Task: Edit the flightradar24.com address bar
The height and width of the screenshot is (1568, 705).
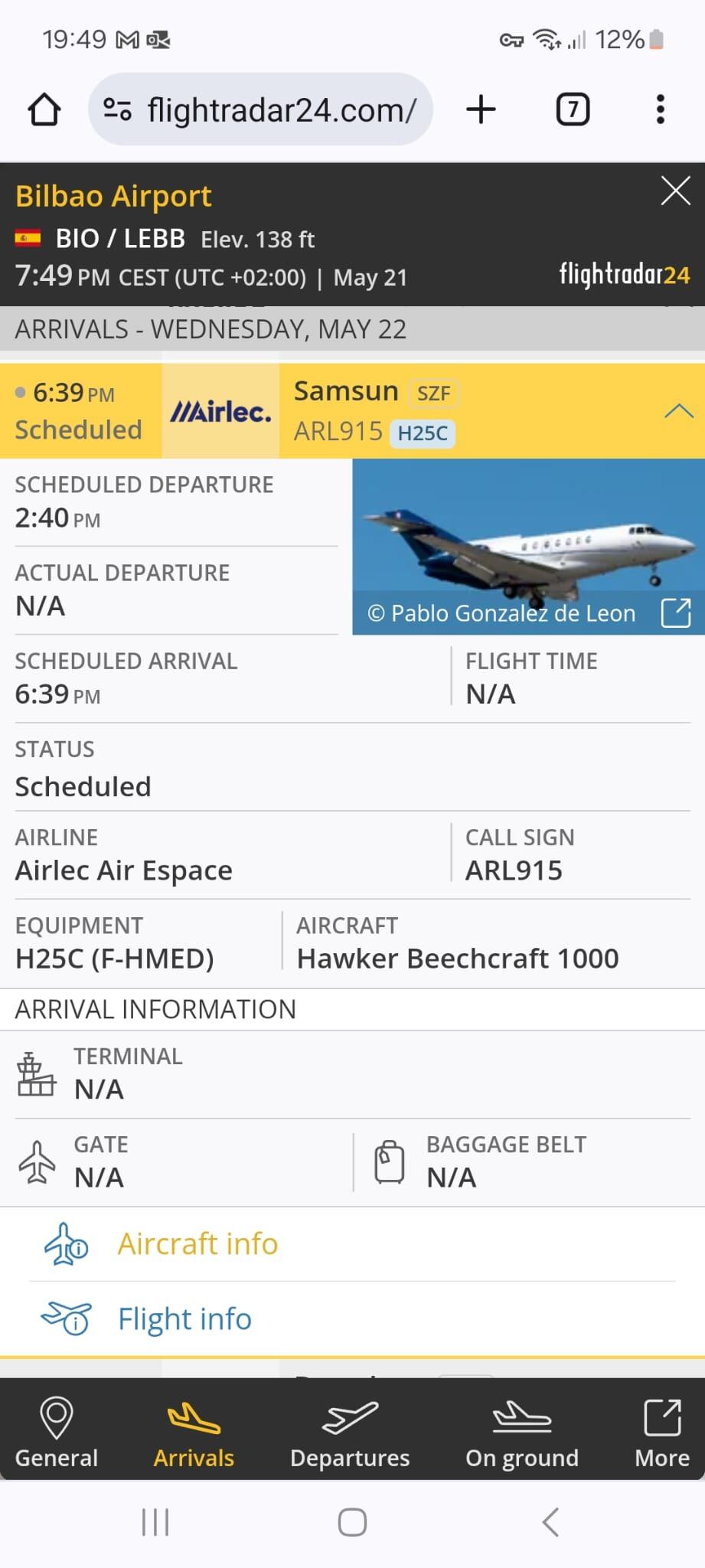Action: [x=280, y=110]
